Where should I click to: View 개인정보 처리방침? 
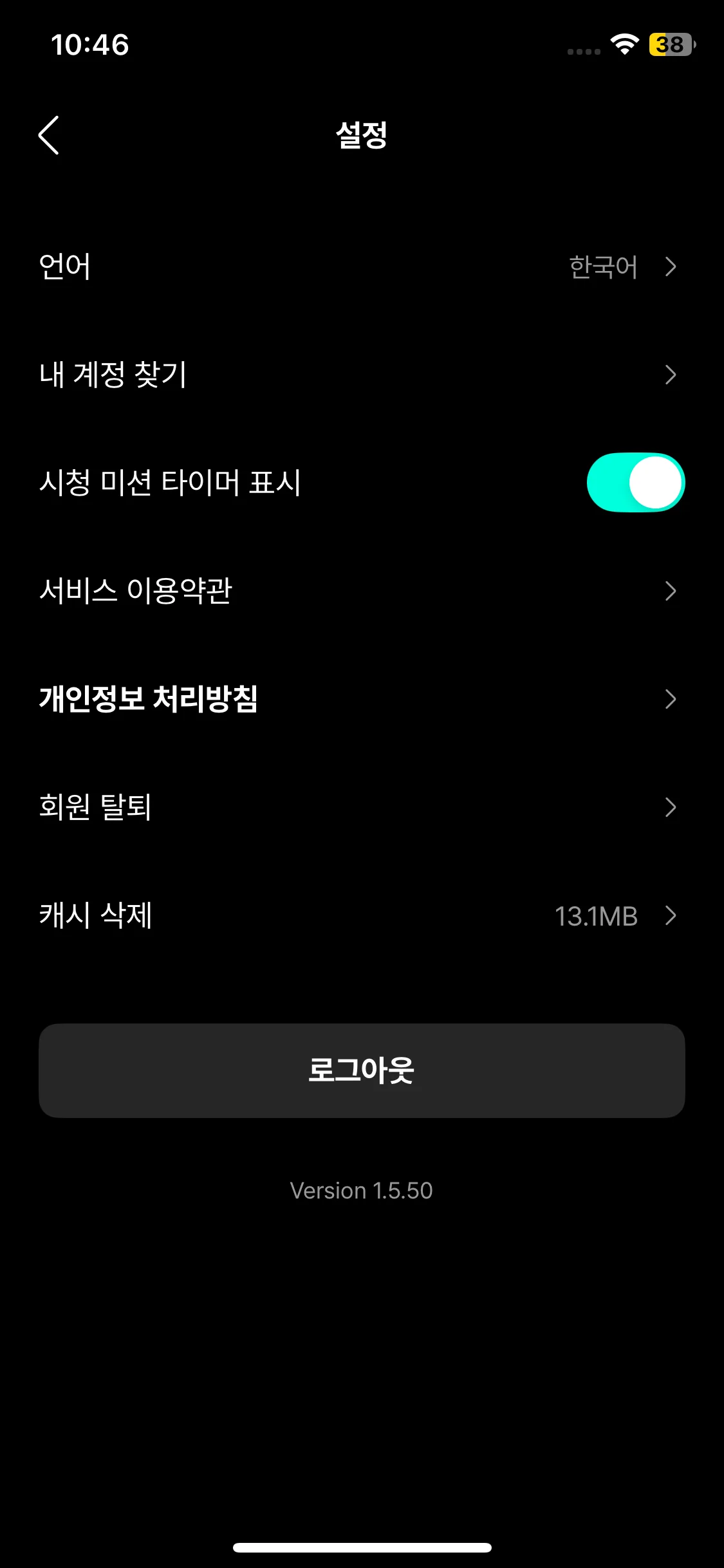pyautogui.click(x=360, y=699)
